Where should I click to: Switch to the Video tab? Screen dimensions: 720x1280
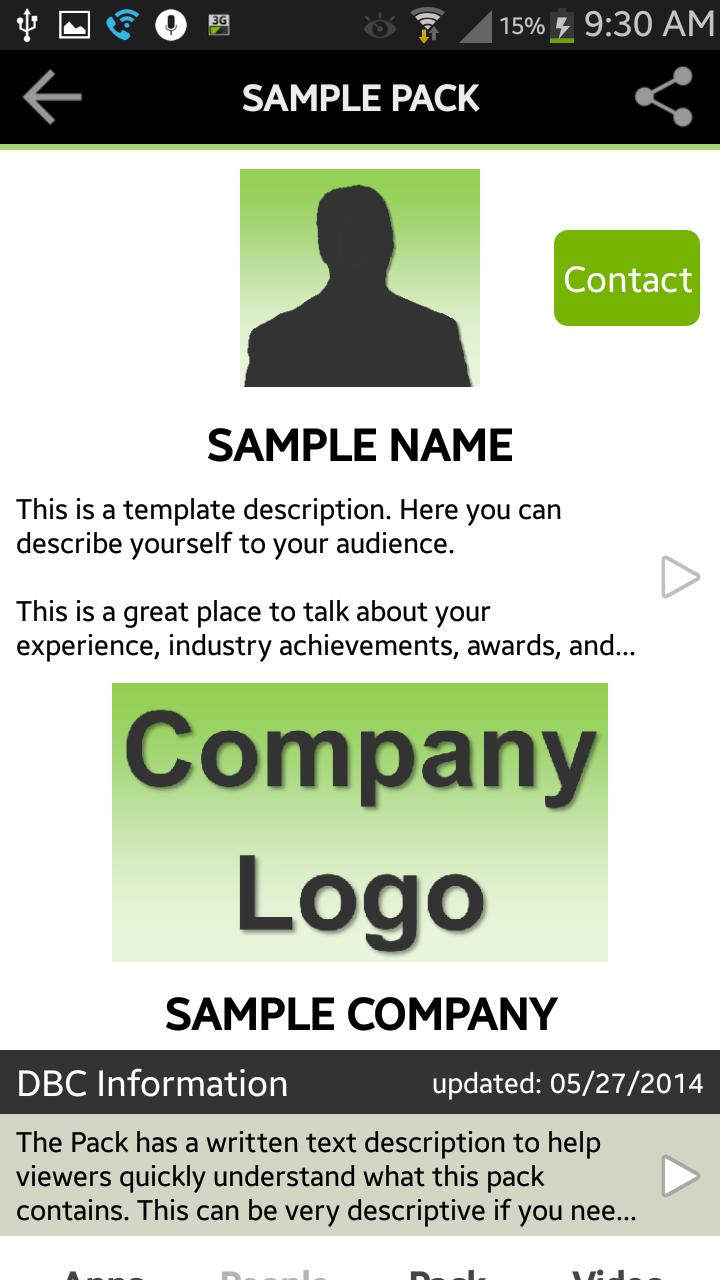(x=618, y=1272)
